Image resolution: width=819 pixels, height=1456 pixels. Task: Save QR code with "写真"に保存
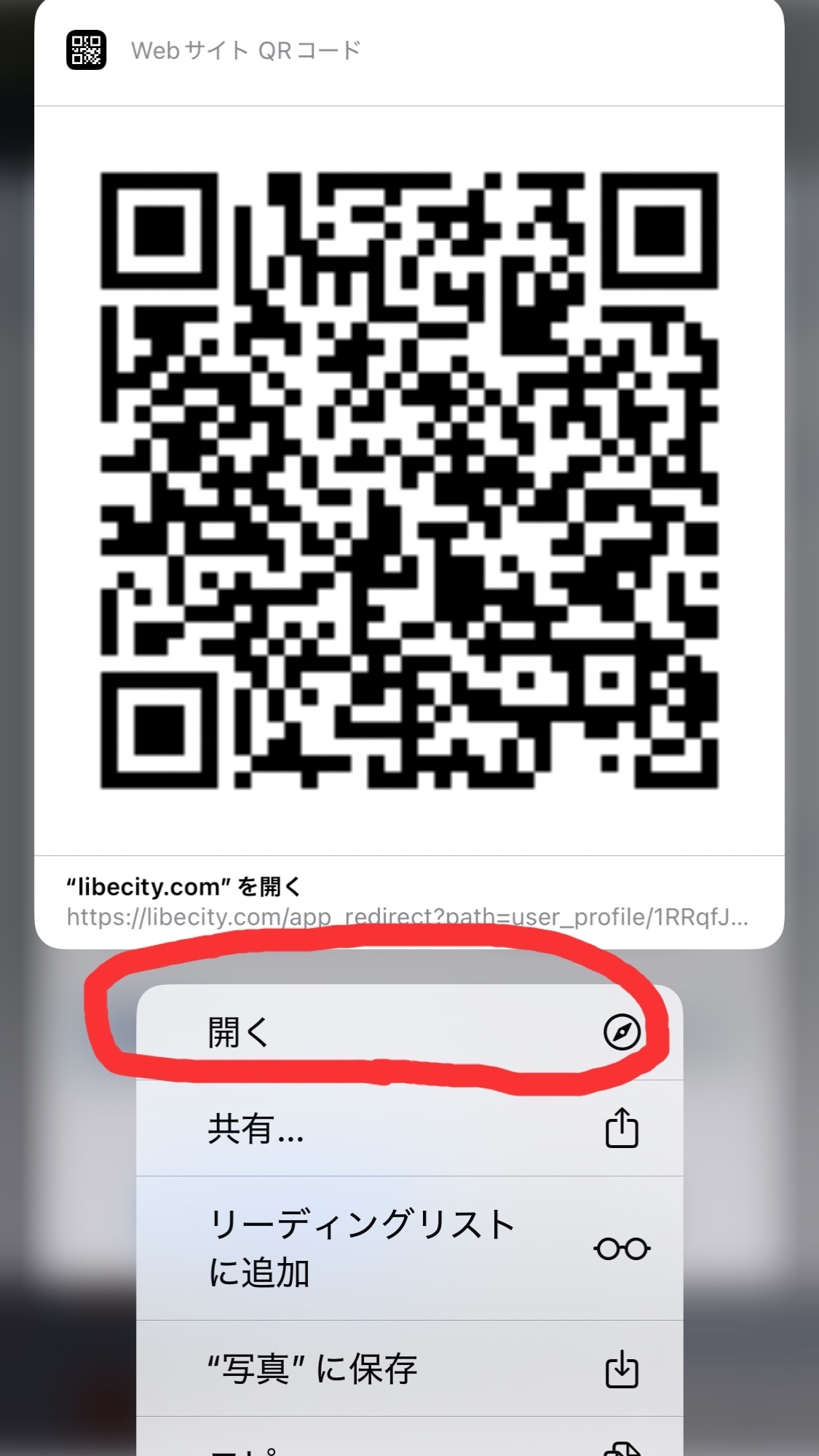(x=409, y=1369)
